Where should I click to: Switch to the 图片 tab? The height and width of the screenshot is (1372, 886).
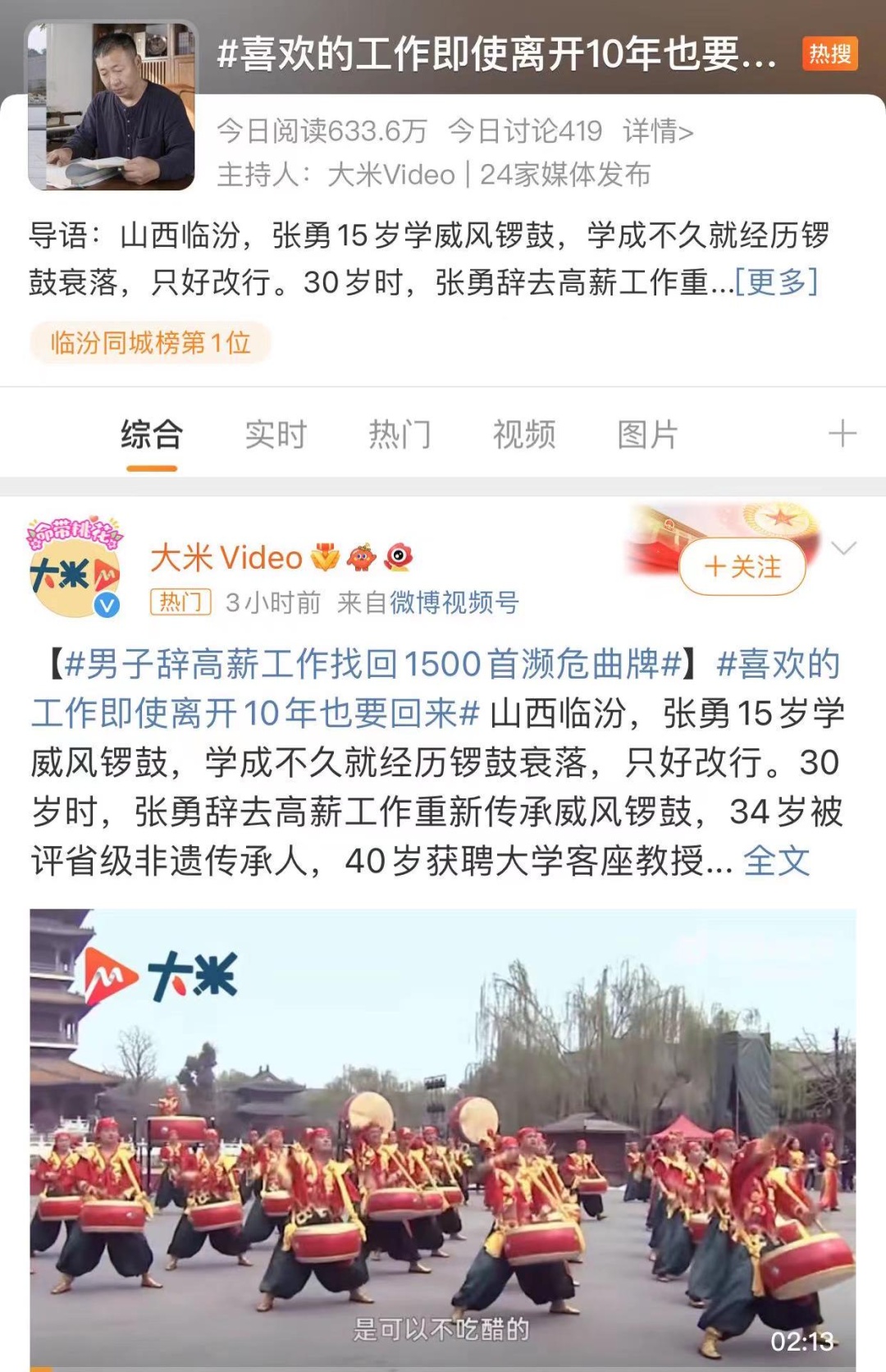click(x=647, y=435)
